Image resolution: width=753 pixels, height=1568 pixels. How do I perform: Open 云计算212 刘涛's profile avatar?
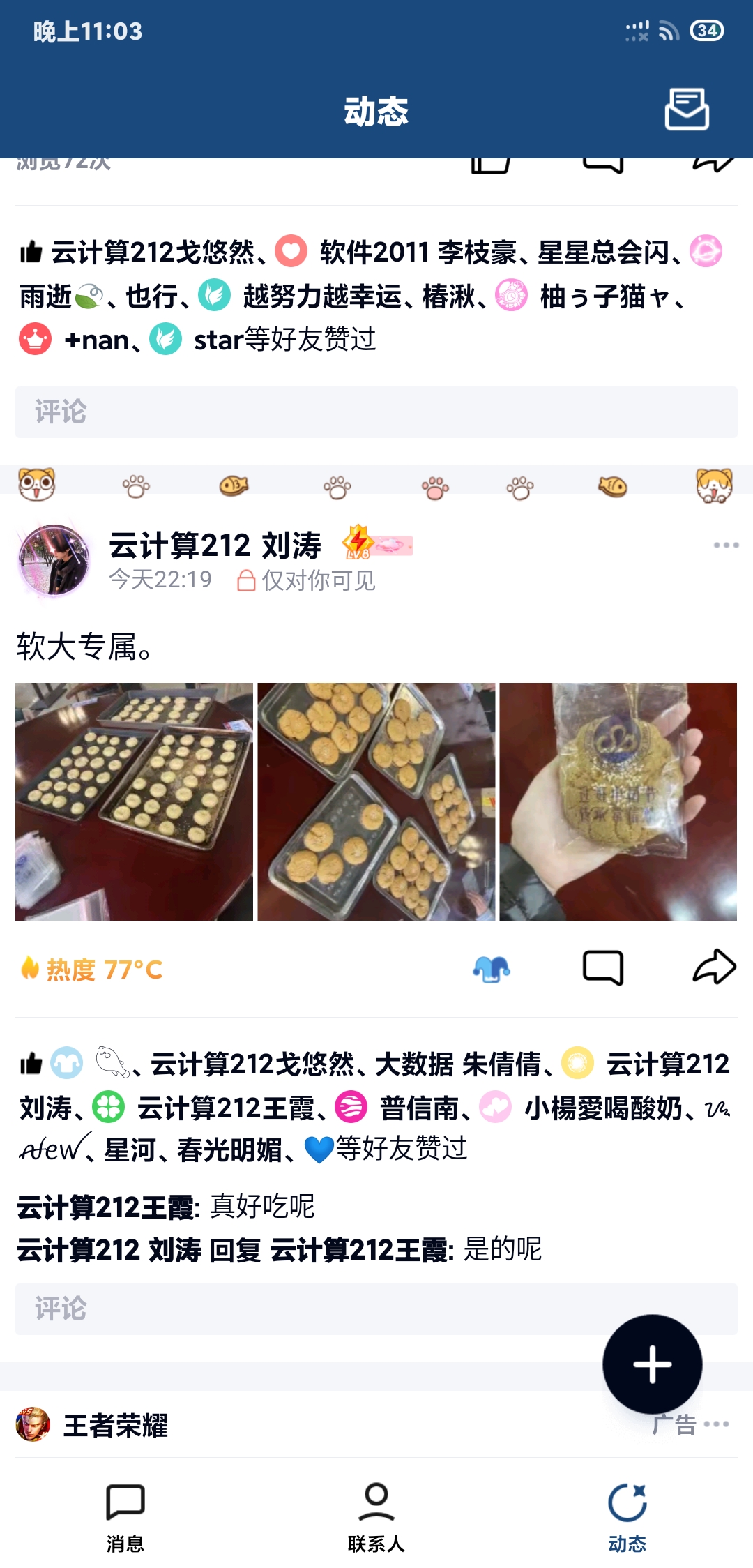[54, 560]
